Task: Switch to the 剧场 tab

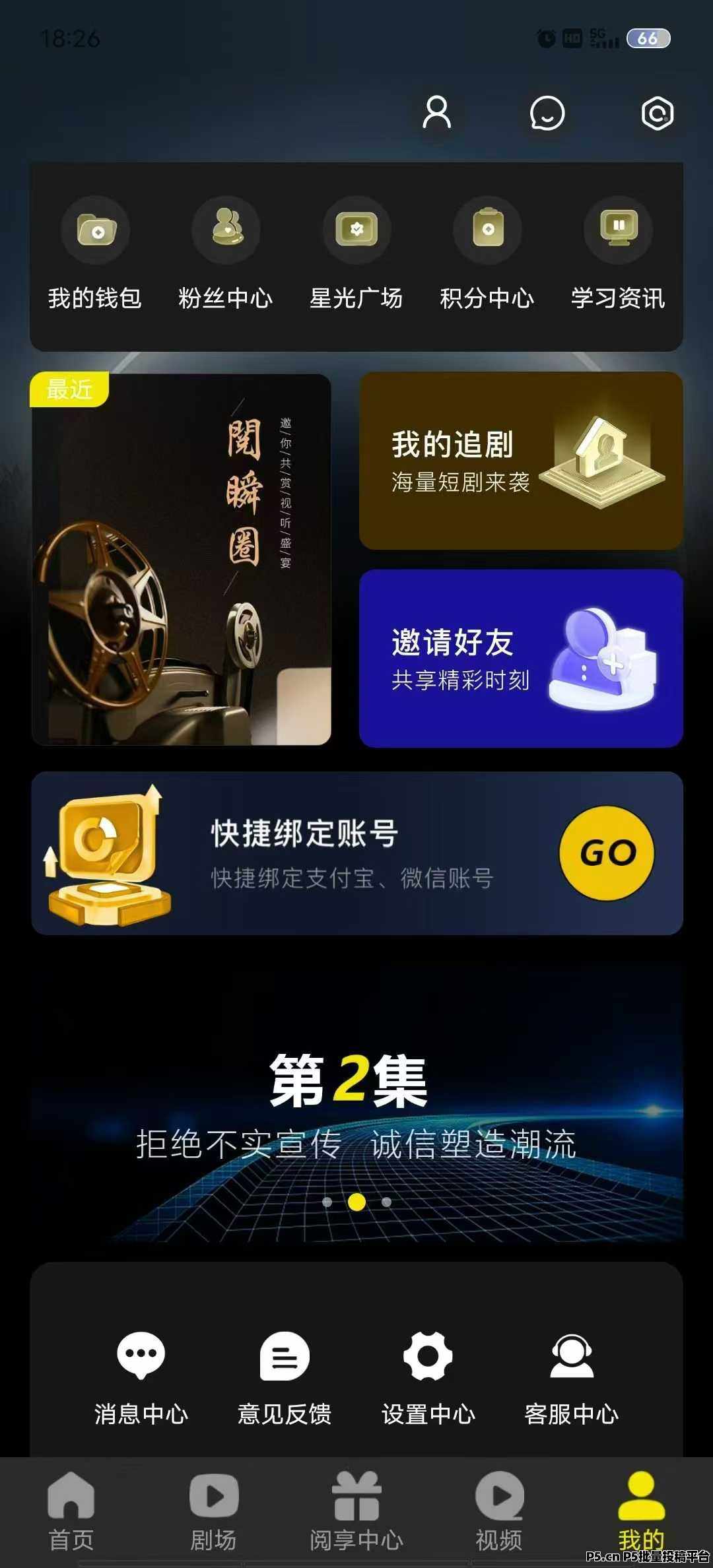Action: click(x=214, y=1513)
